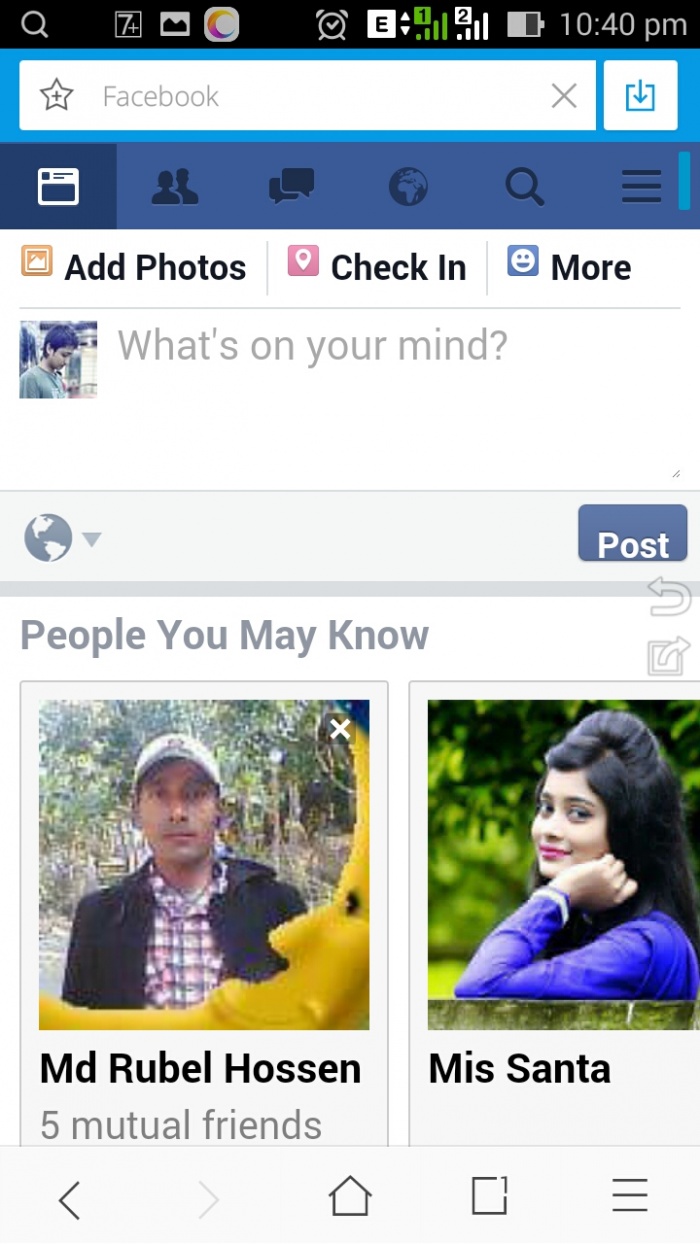
Task: Clear the Facebook address bar
Action: pyautogui.click(x=564, y=96)
